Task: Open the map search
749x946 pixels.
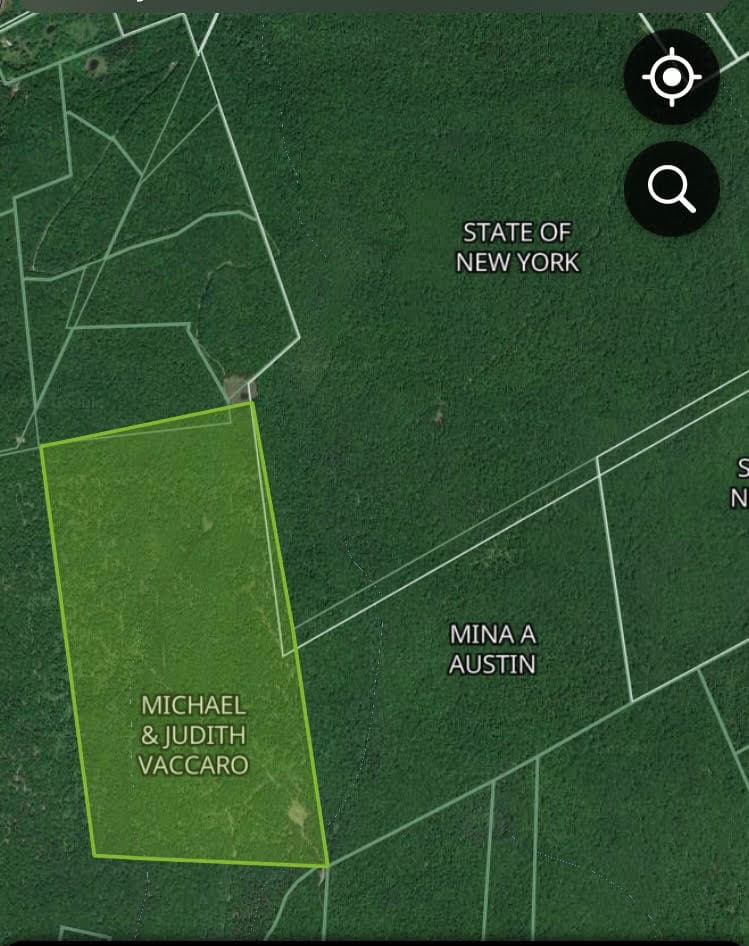Action: click(671, 188)
